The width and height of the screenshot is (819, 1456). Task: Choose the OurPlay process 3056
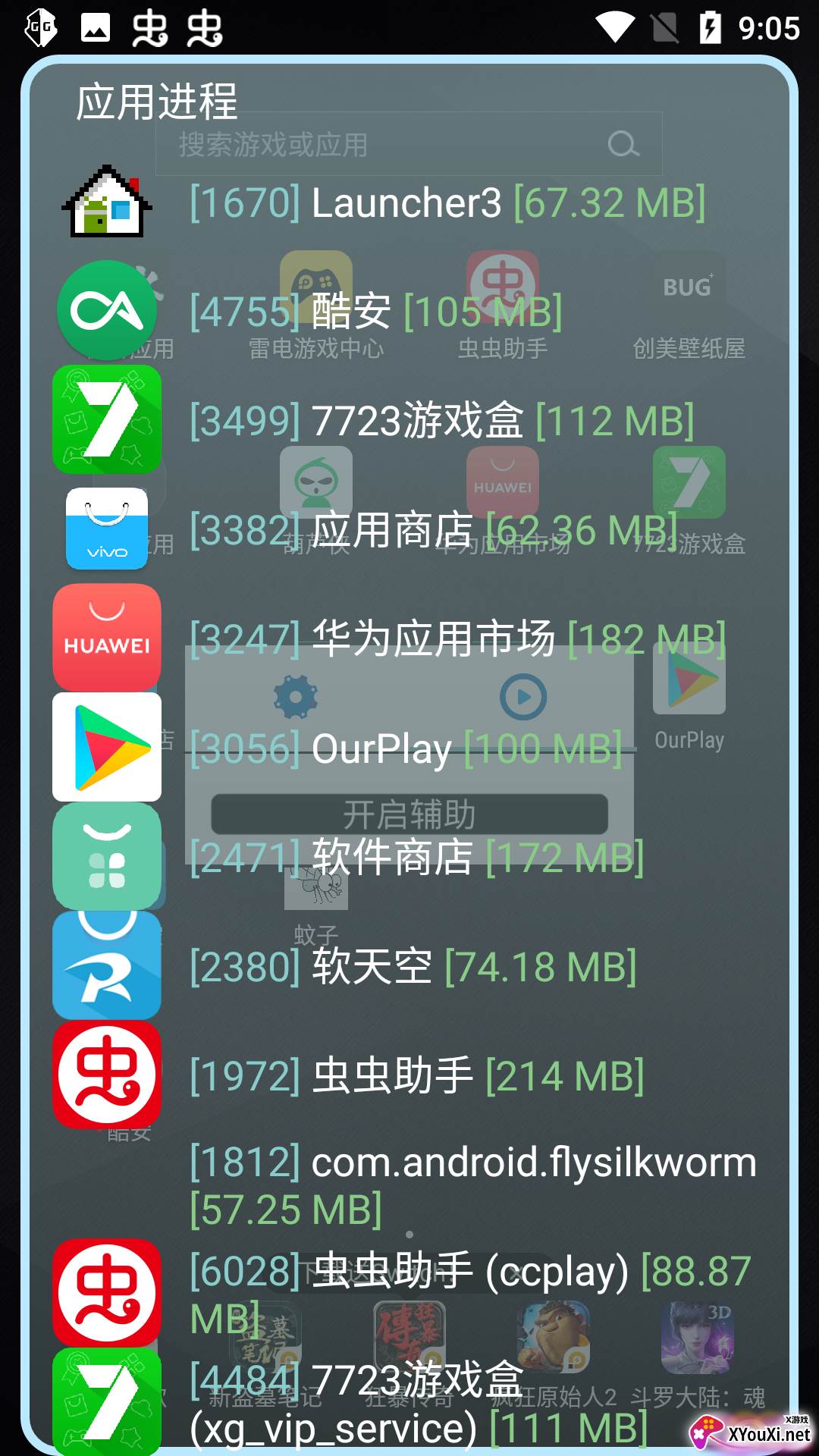[x=406, y=748]
